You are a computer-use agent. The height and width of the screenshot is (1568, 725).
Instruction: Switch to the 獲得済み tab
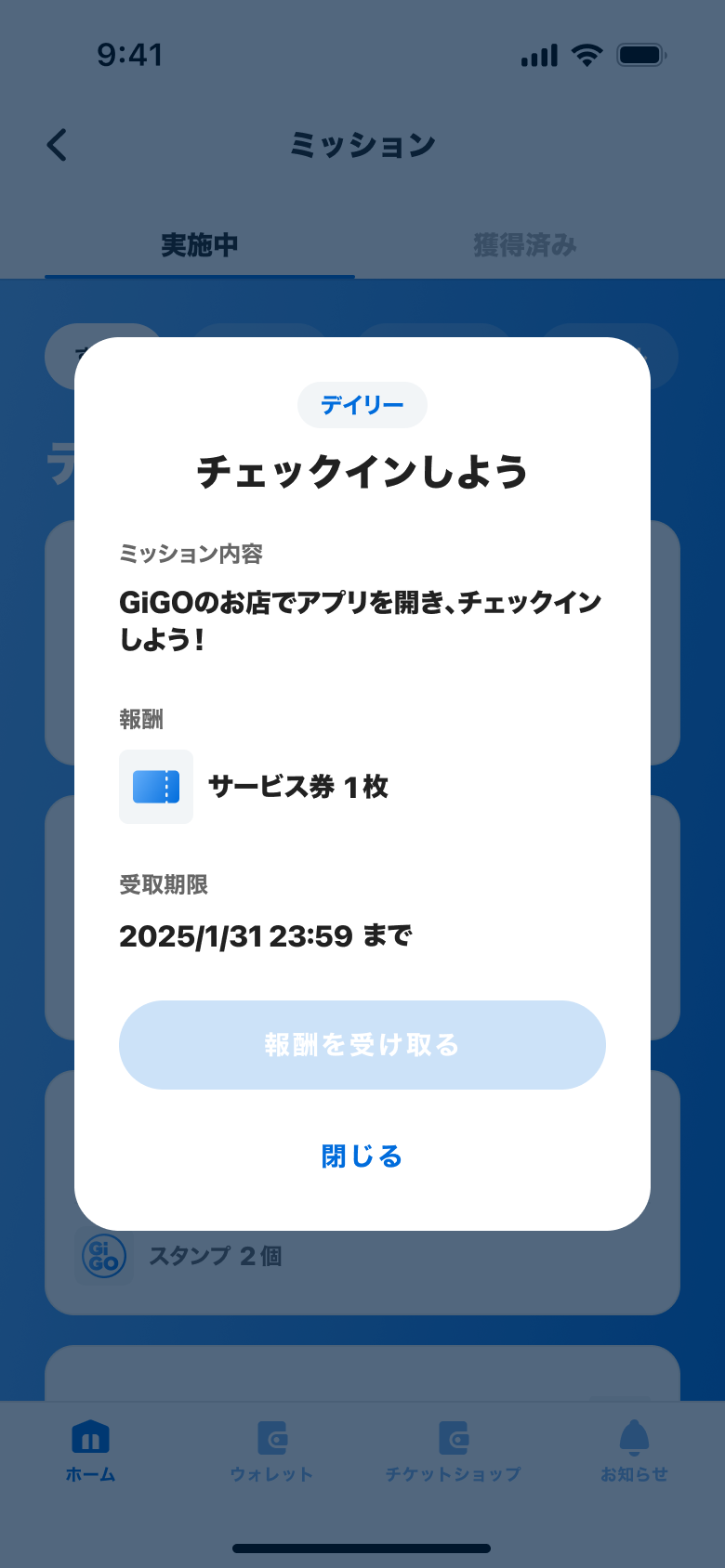(525, 245)
